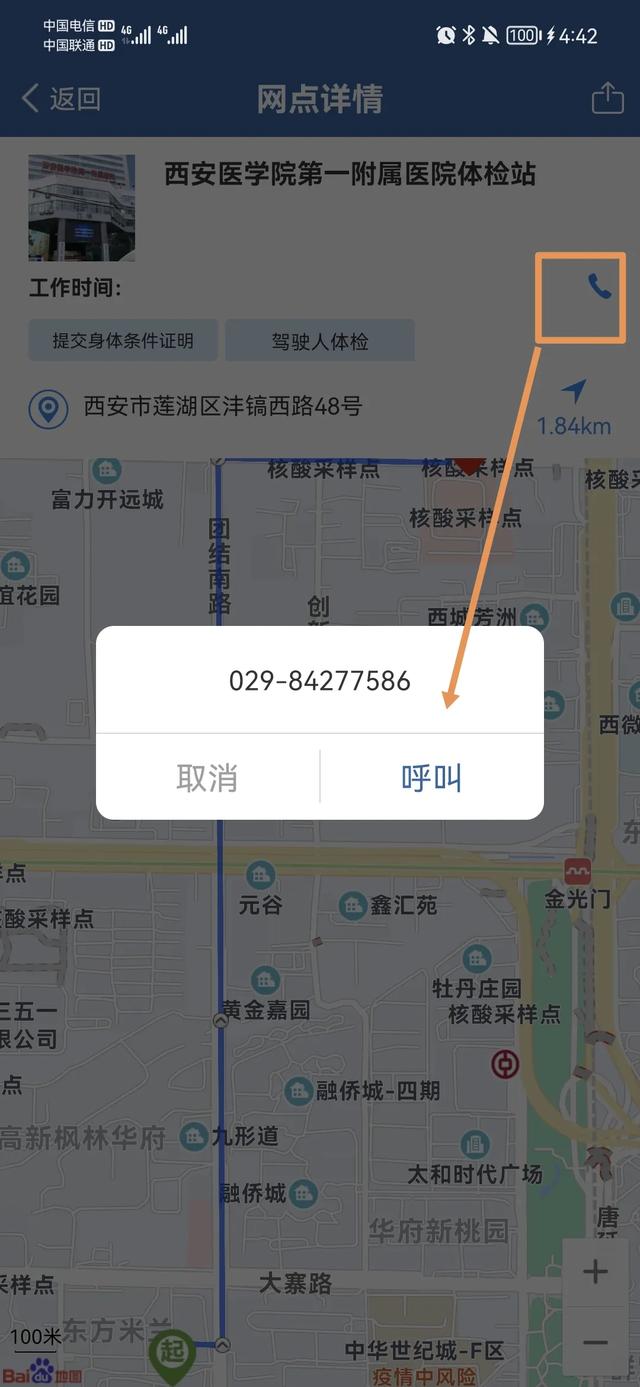Start navigation via the 1.84km arrow

point(573,406)
